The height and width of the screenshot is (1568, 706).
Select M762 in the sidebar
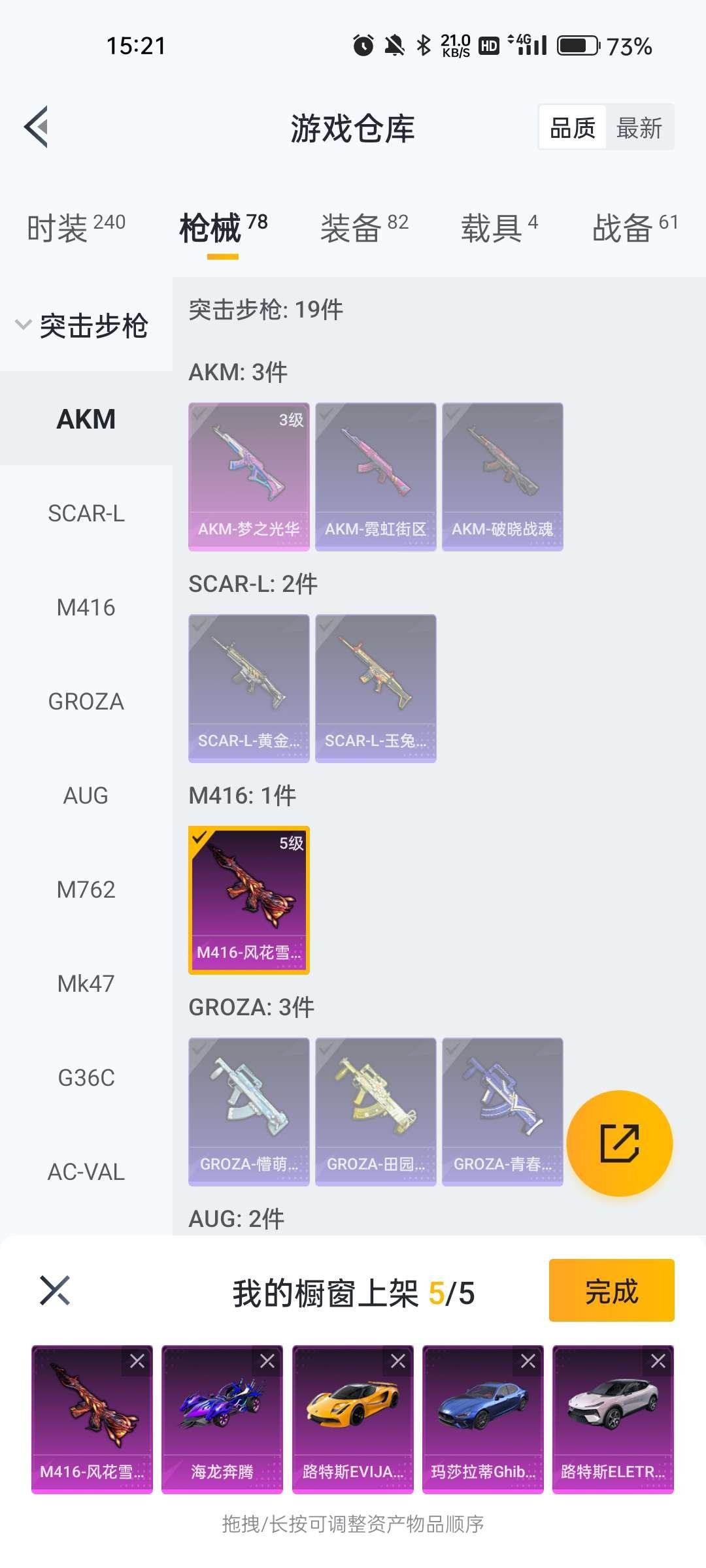pyautogui.click(x=86, y=890)
